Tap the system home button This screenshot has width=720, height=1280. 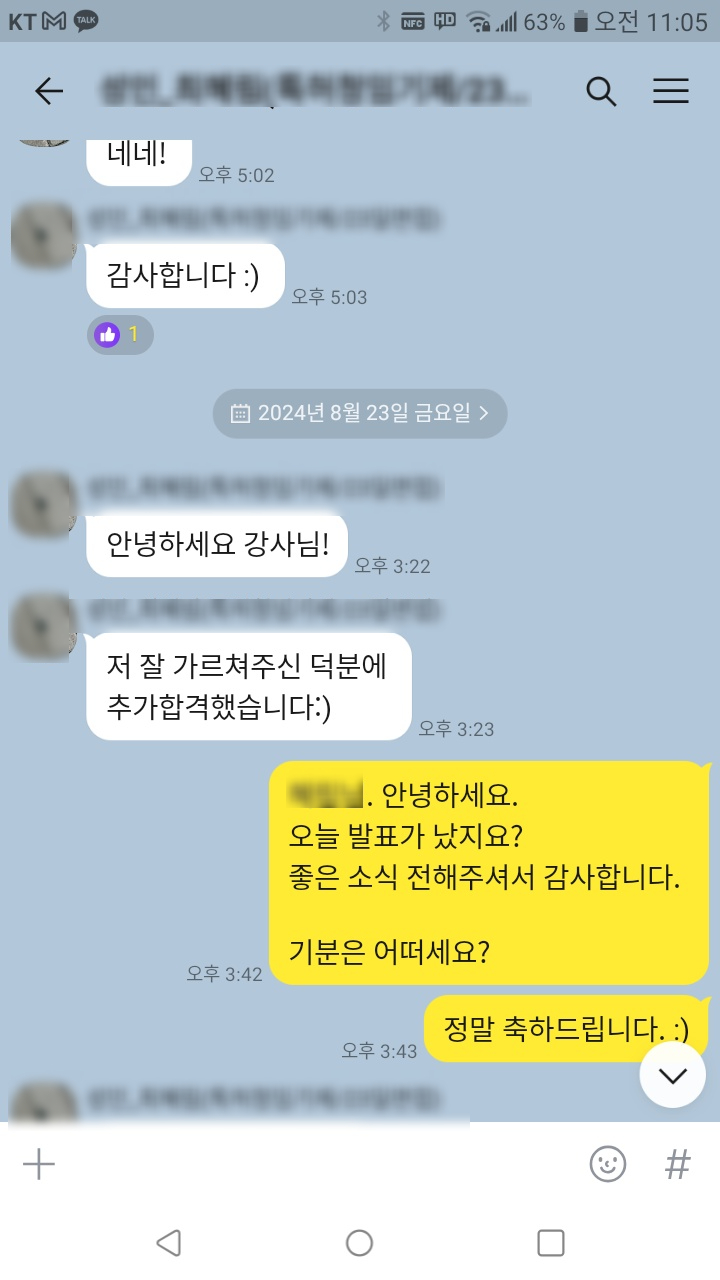359,1243
